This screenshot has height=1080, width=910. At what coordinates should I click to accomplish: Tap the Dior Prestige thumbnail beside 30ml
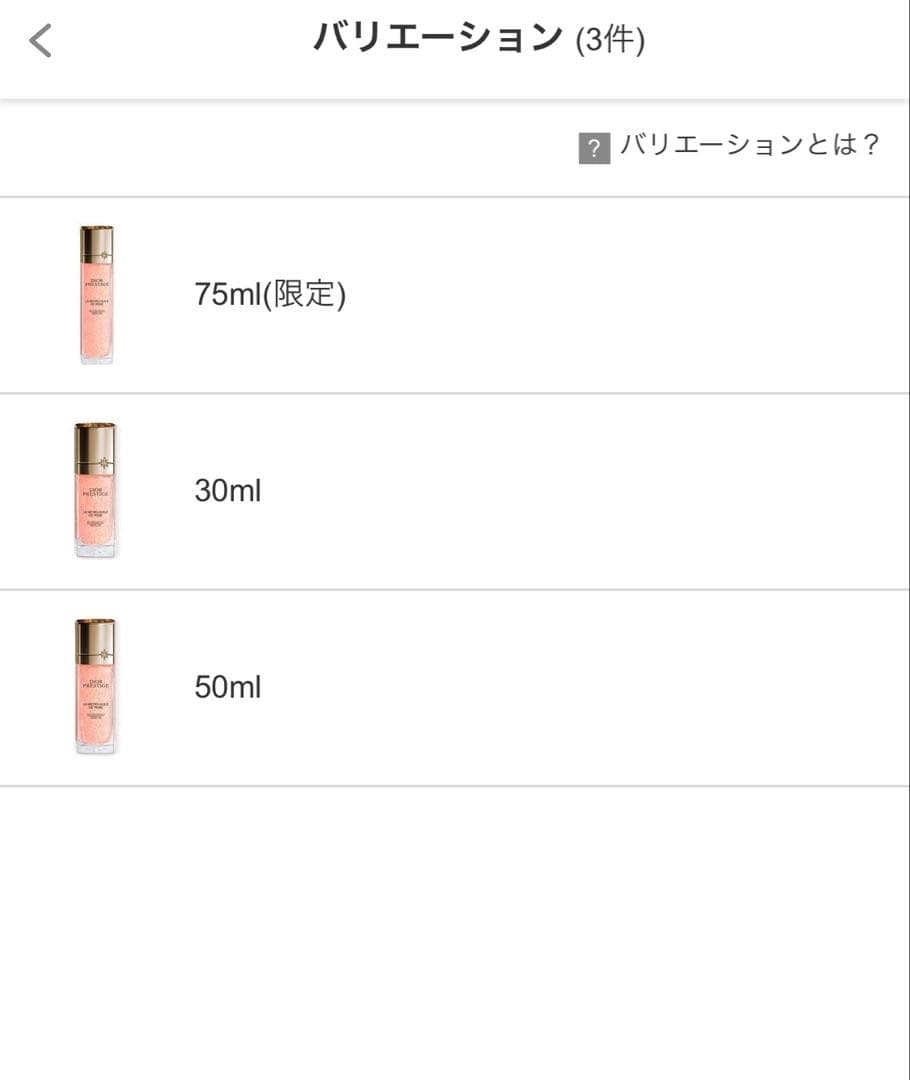click(95, 488)
